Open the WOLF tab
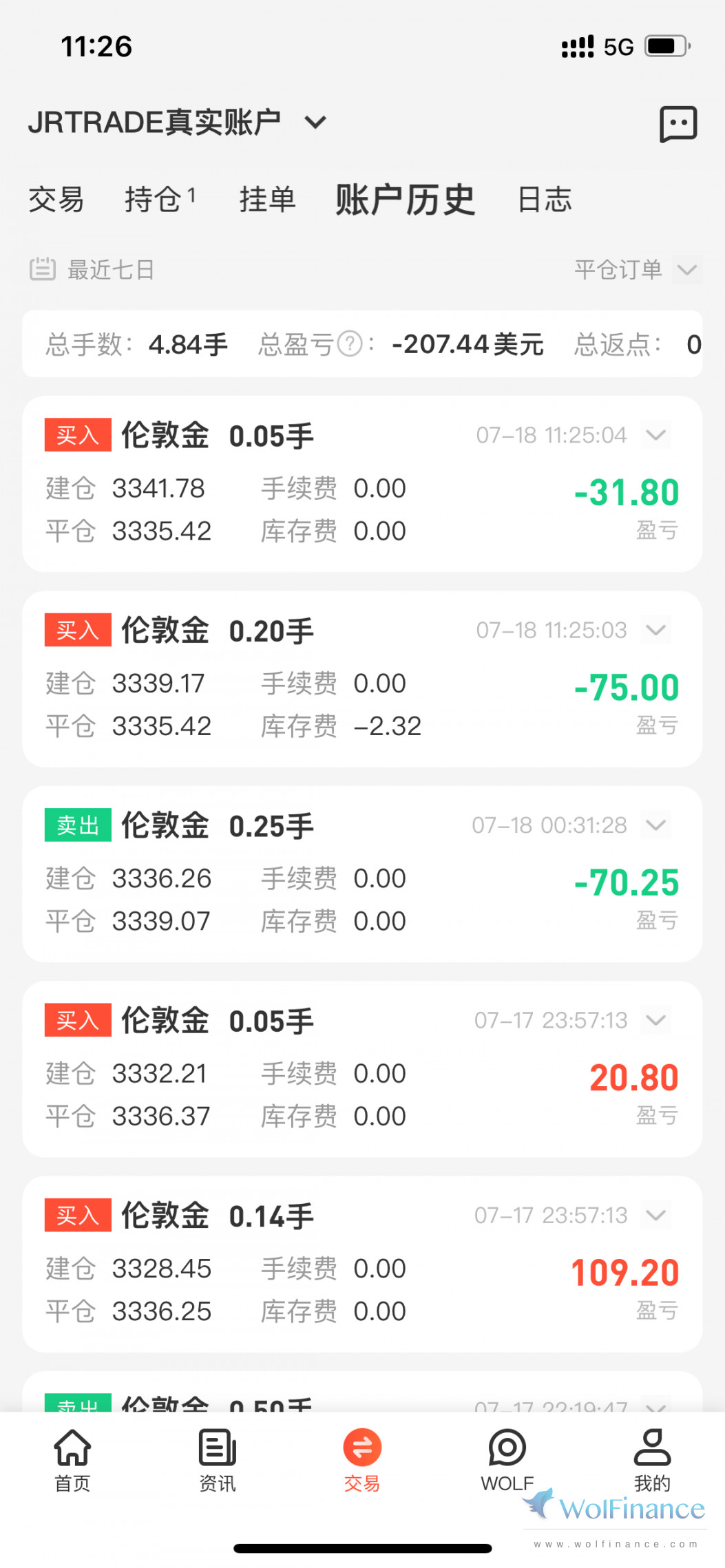Viewport: 725px width, 1568px height. pyautogui.click(x=507, y=1460)
